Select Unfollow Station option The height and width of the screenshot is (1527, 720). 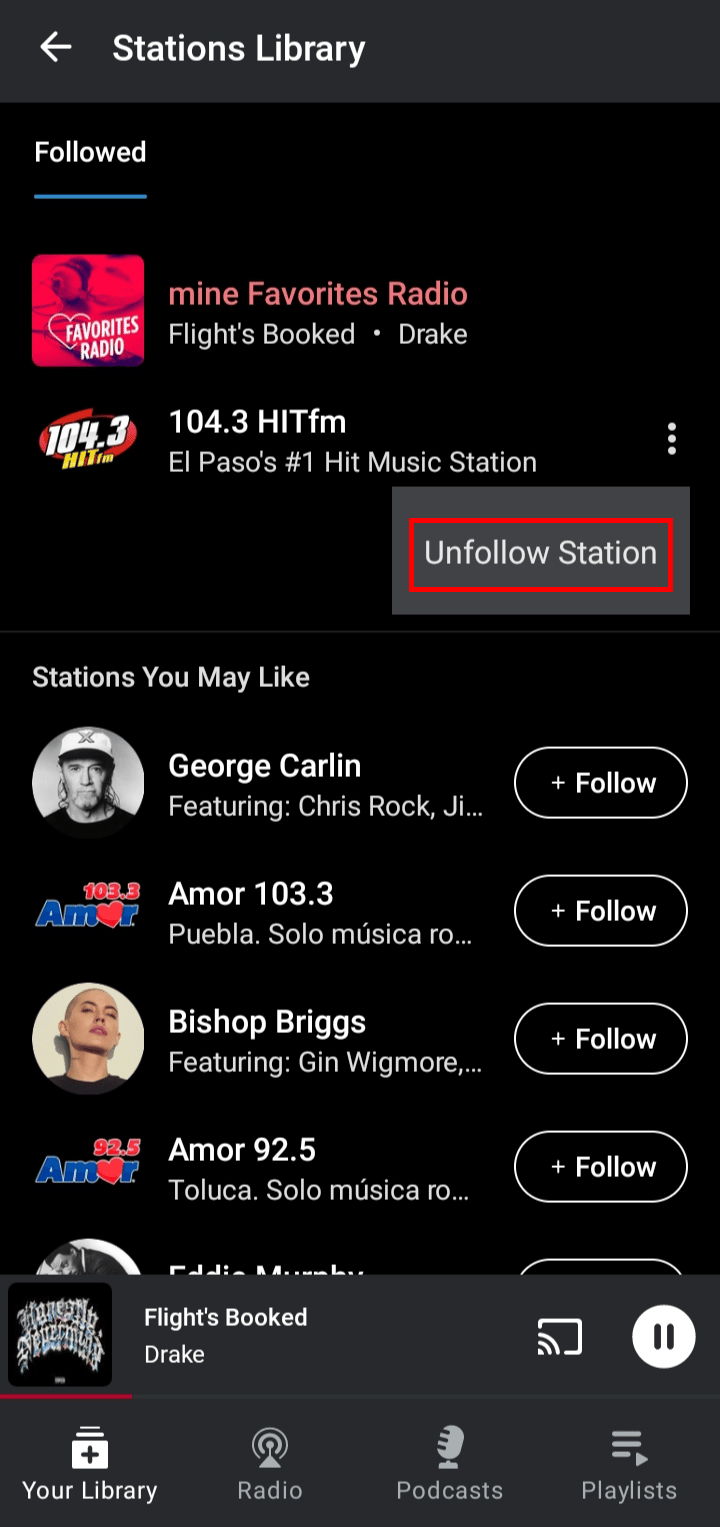pos(540,553)
